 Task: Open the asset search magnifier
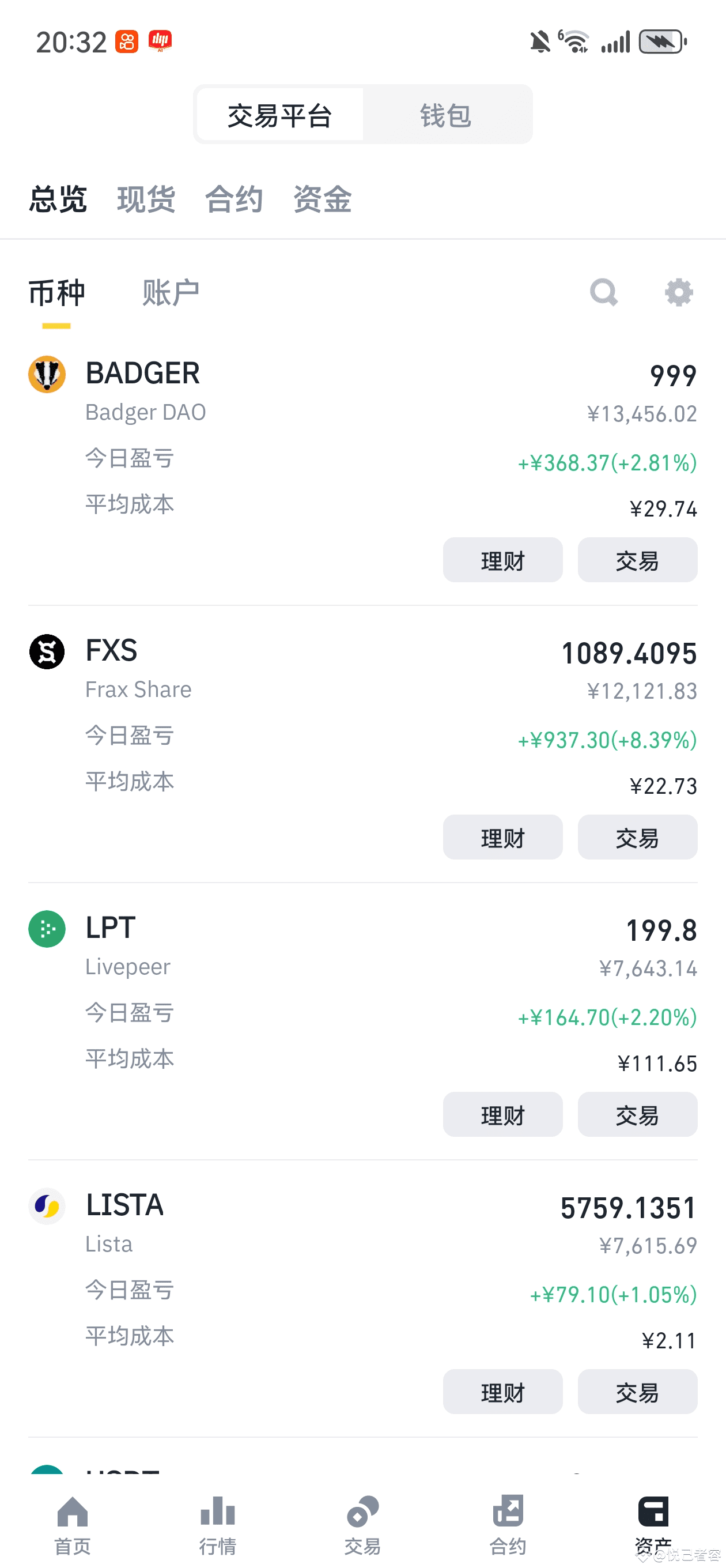[604, 293]
